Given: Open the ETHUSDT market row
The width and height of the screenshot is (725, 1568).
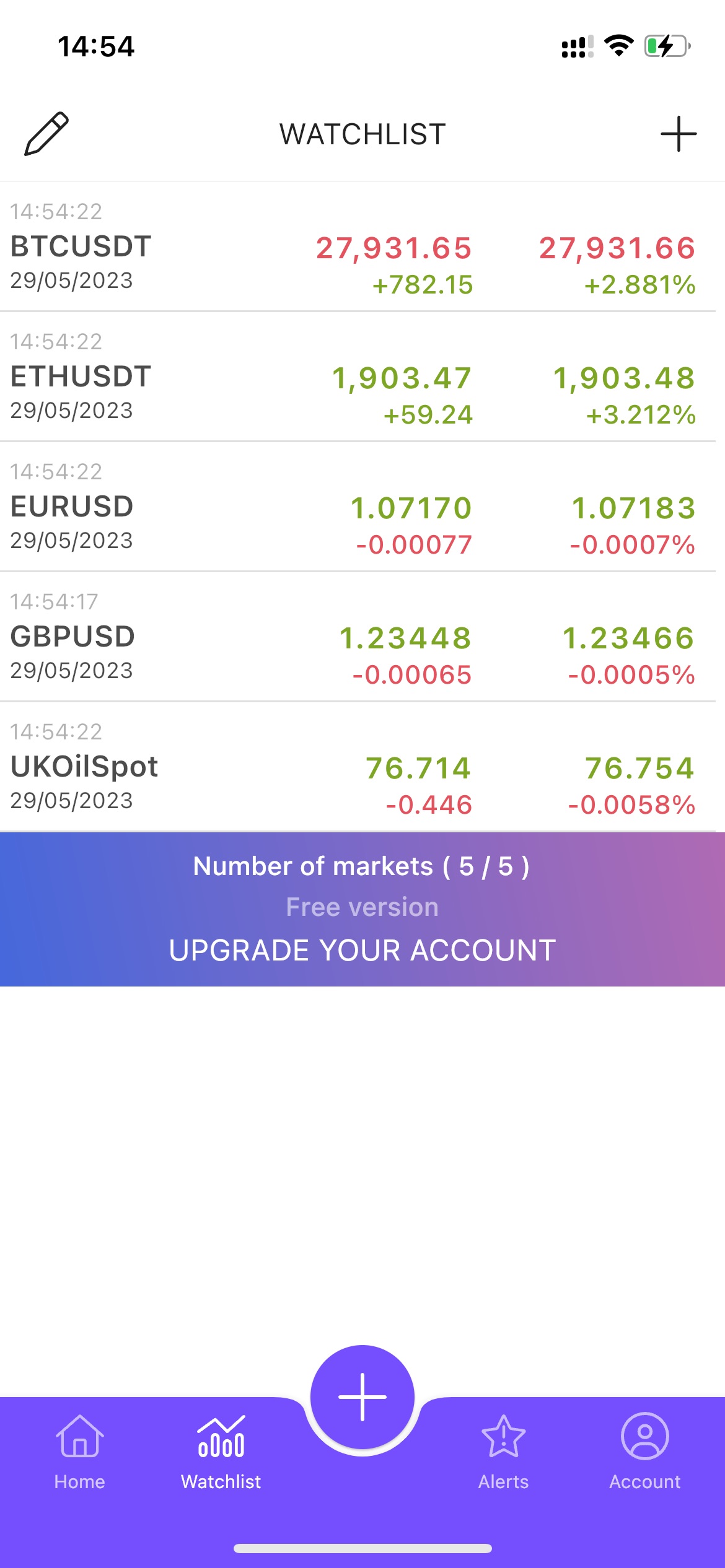Looking at the screenshot, I should click(x=358, y=377).
